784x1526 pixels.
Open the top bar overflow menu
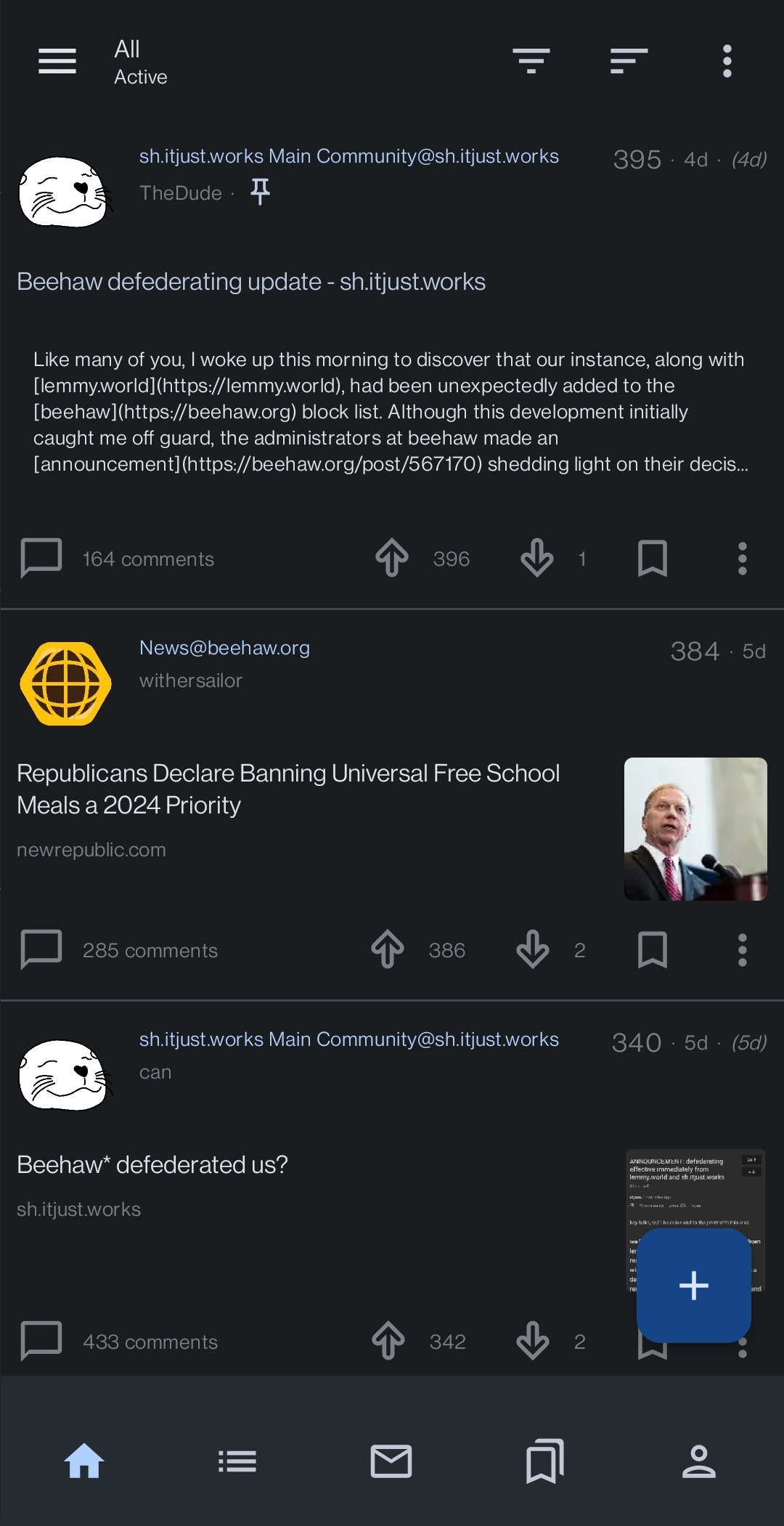click(x=727, y=61)
